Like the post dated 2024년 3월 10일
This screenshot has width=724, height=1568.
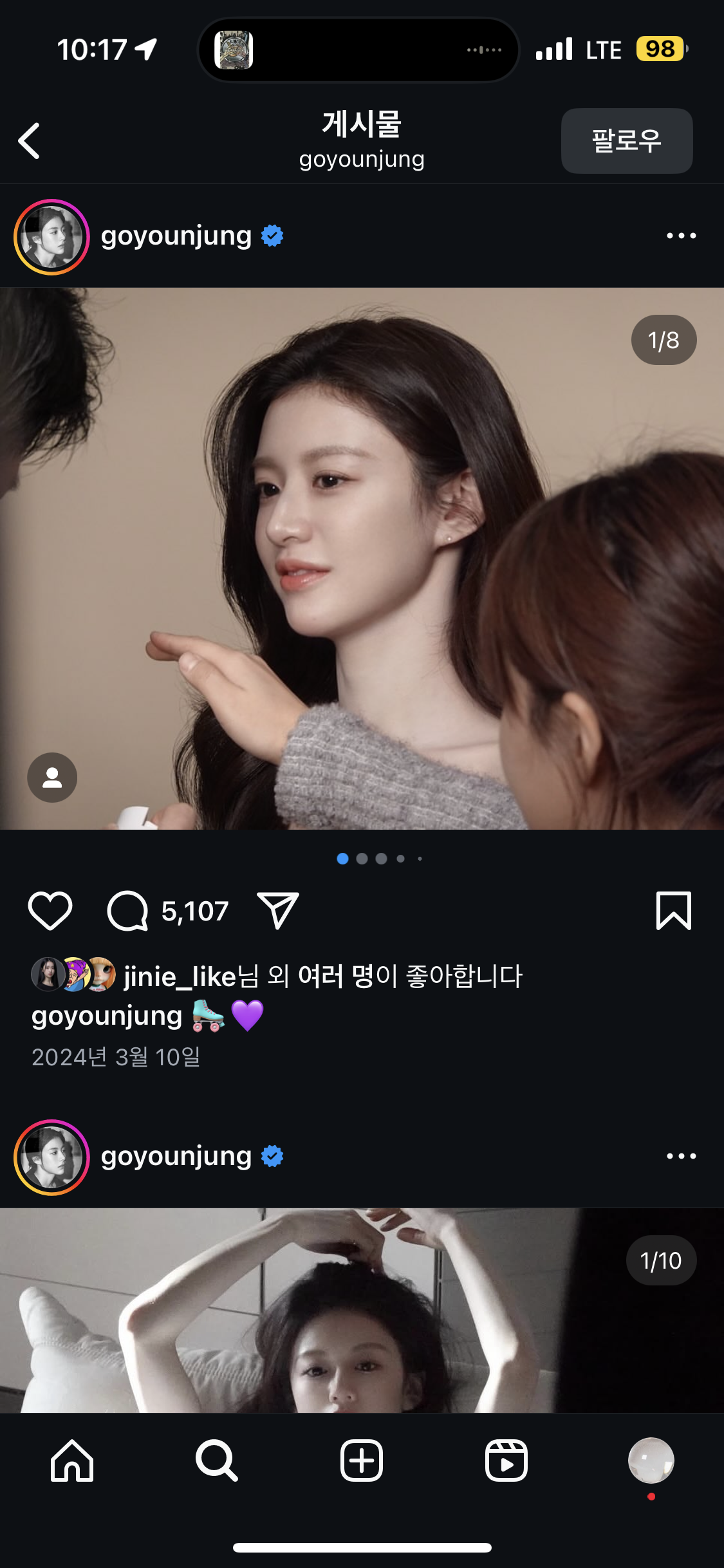coord(50,911)
